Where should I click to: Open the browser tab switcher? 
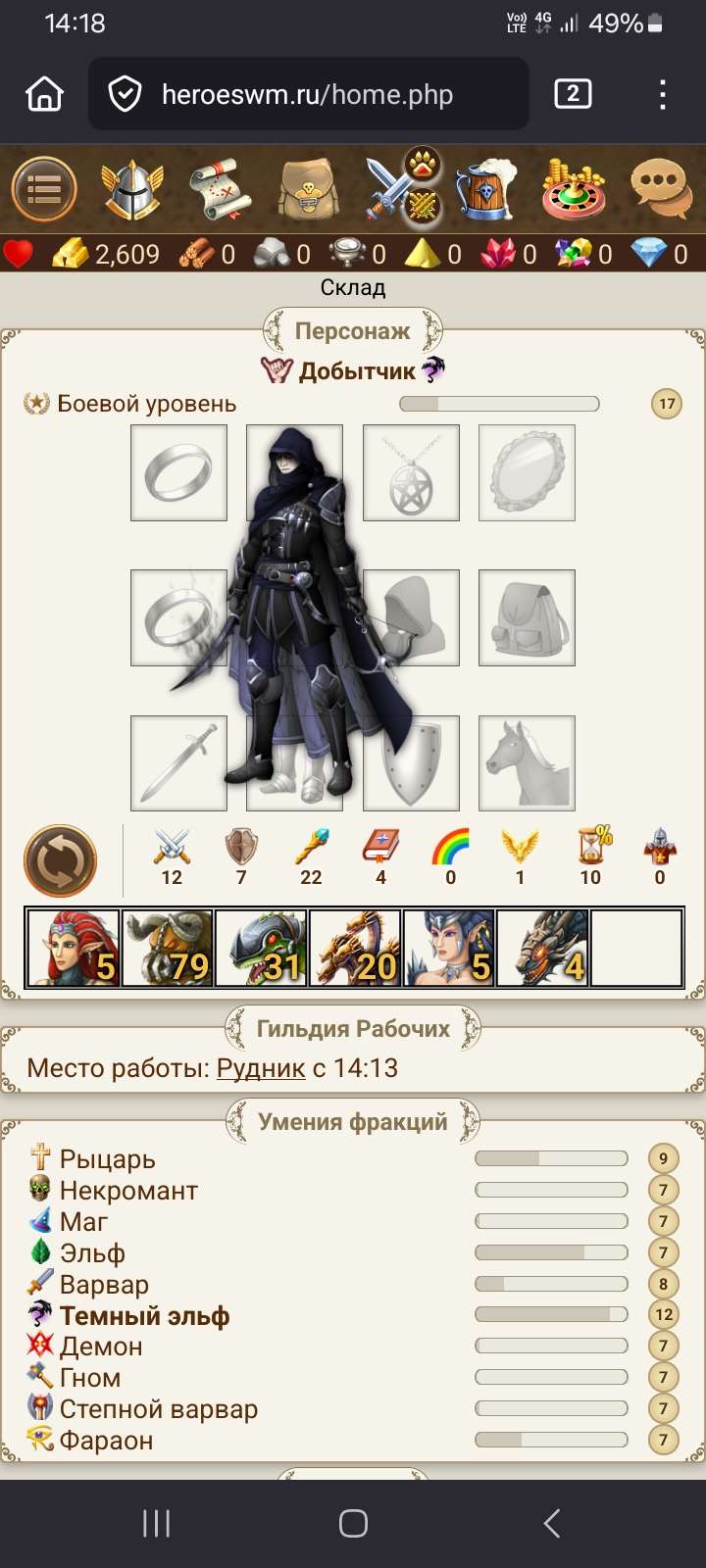(x=573, y=94)
